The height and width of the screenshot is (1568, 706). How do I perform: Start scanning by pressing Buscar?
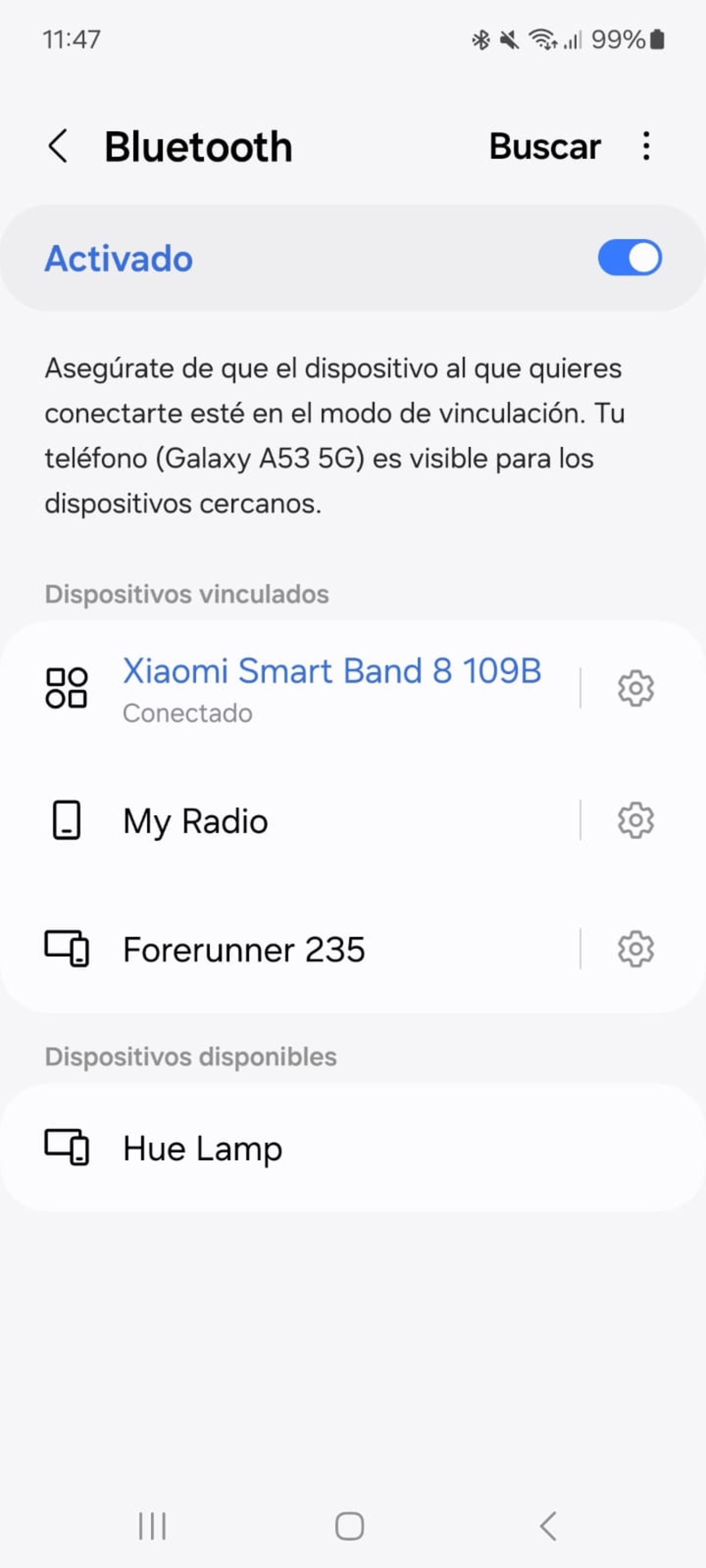545,147
